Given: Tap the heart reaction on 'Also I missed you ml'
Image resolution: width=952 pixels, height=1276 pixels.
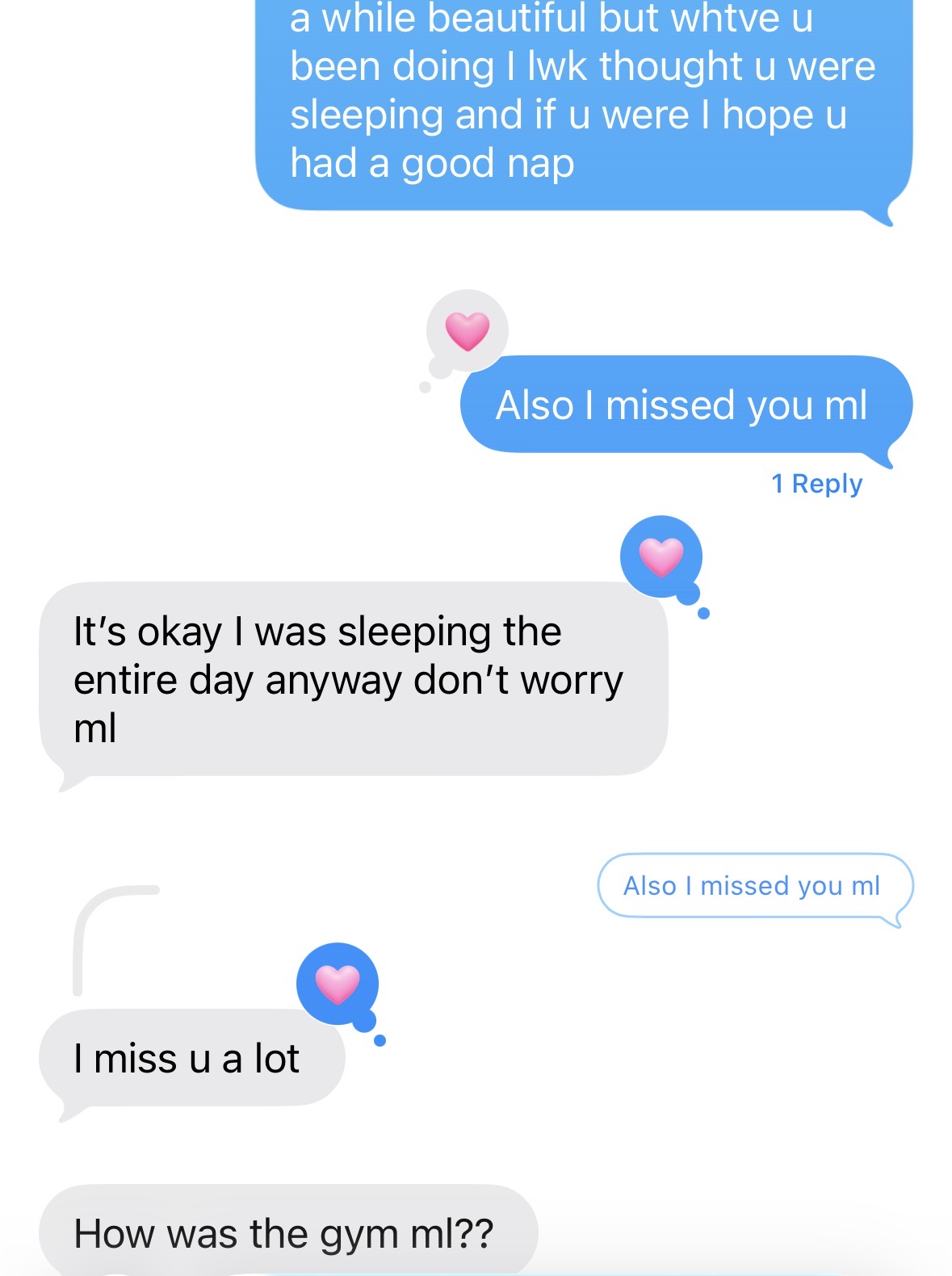Looking at the screenshot, I should tap(468, 330).
